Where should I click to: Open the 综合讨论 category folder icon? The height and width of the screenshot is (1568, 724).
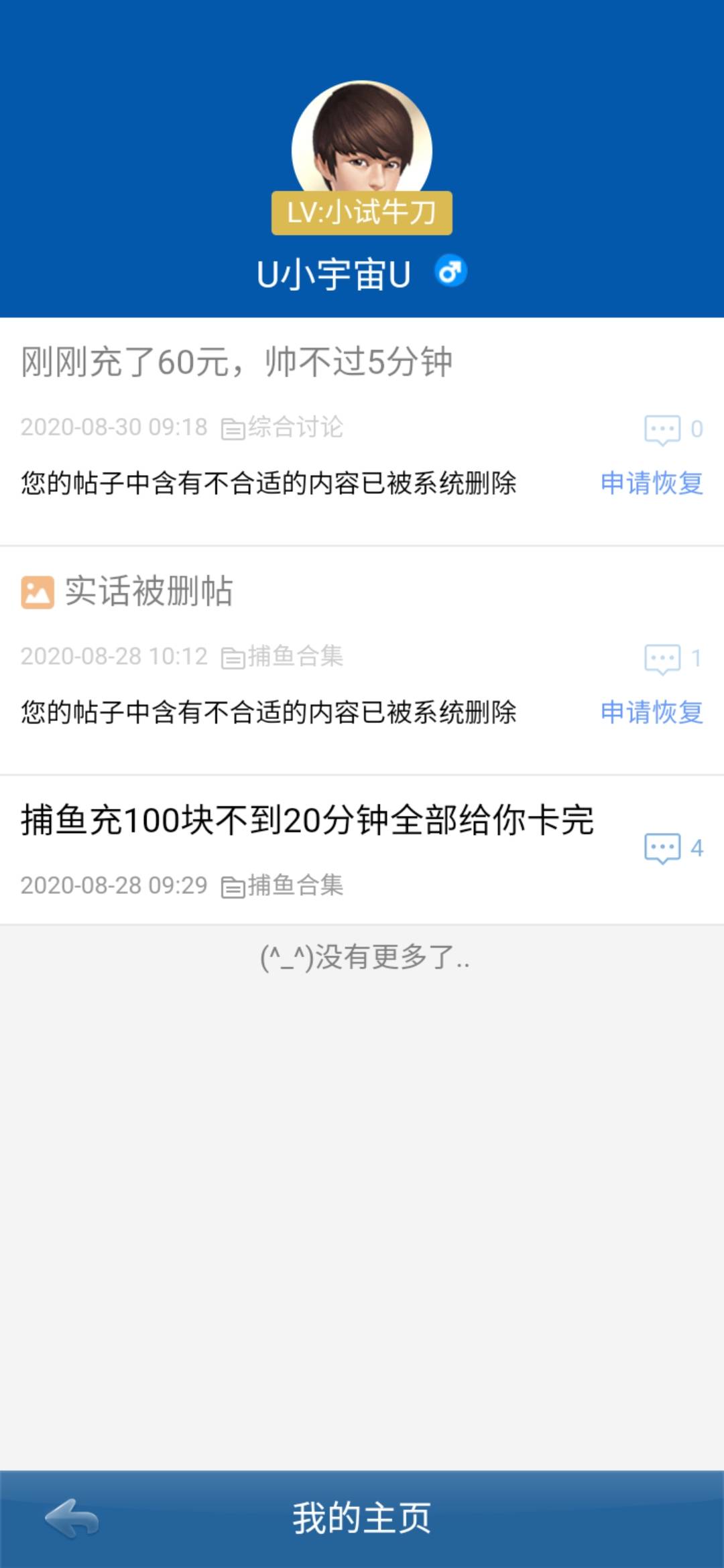point(234,430)
